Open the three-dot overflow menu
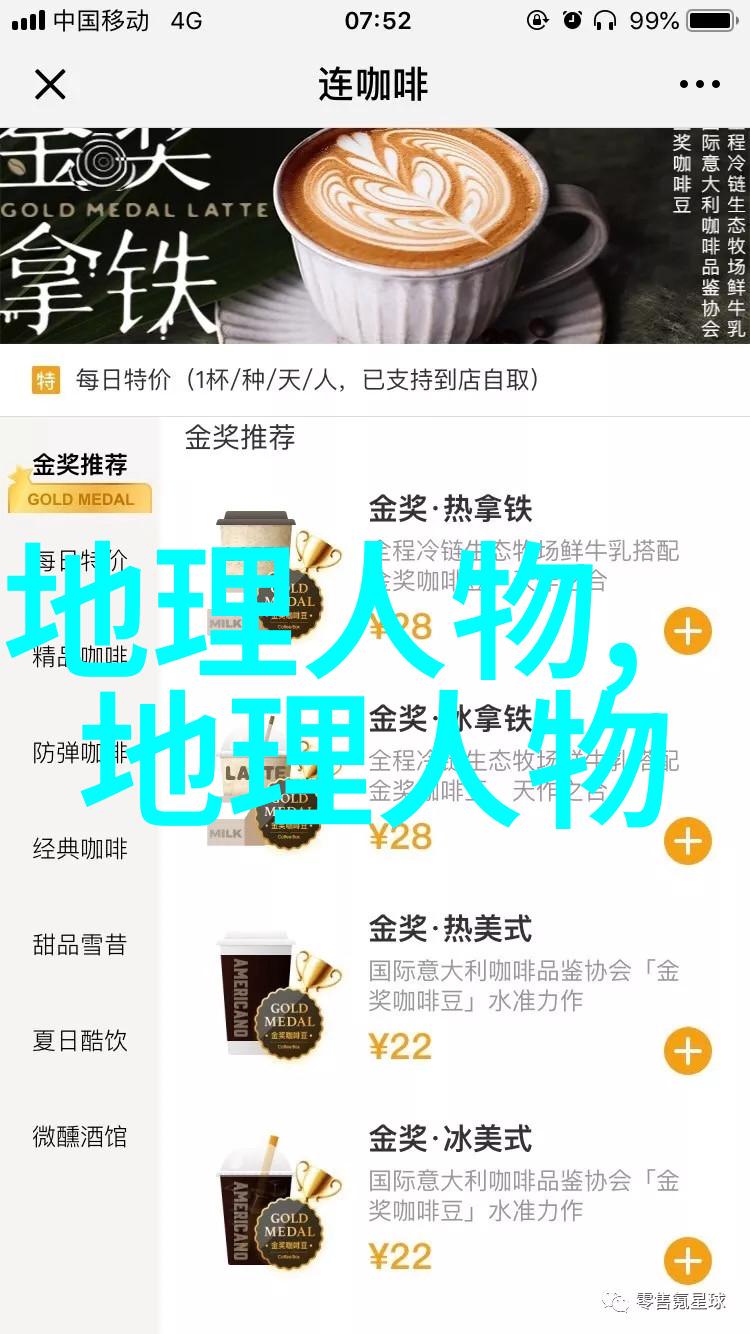This screenshot has width=750, height=1334. (699, 84)
